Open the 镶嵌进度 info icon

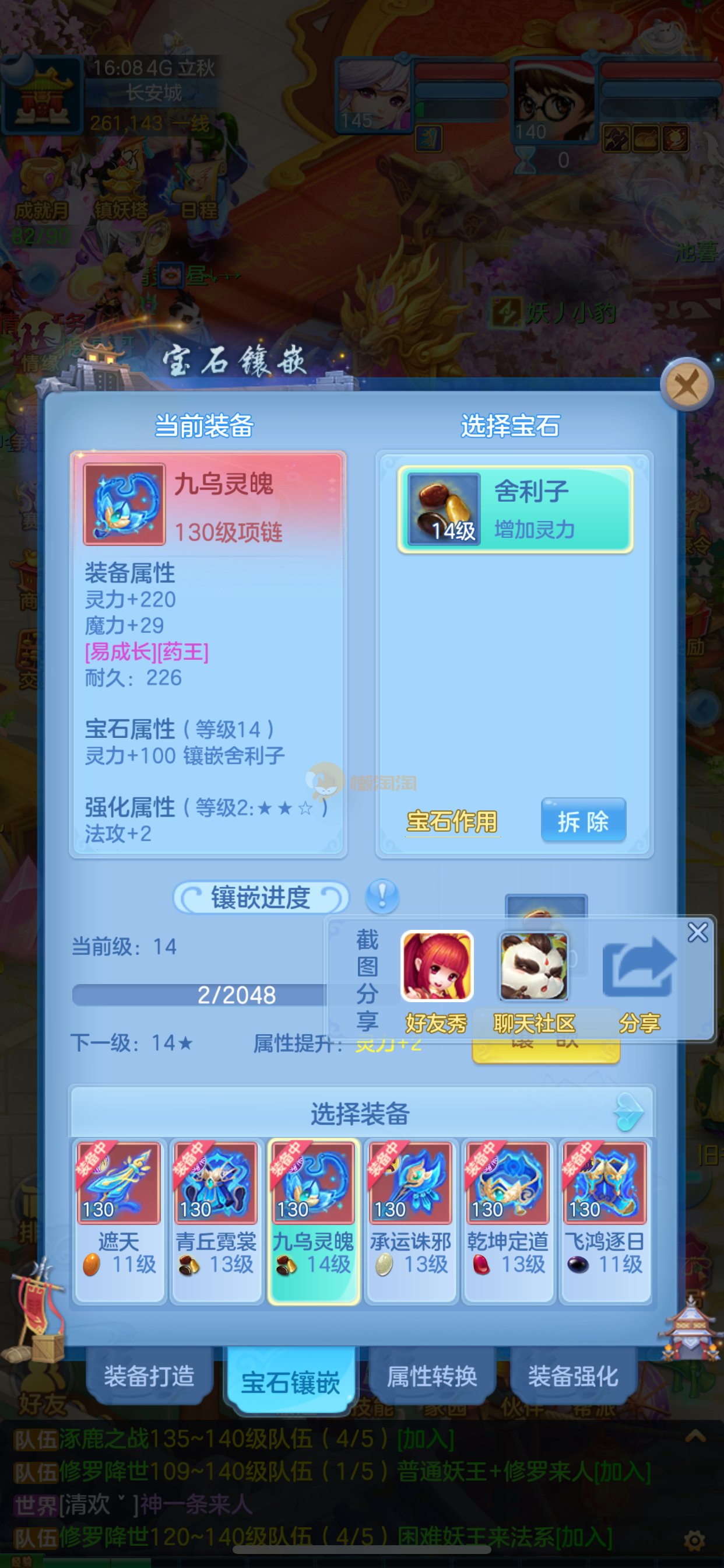point(382,896)
